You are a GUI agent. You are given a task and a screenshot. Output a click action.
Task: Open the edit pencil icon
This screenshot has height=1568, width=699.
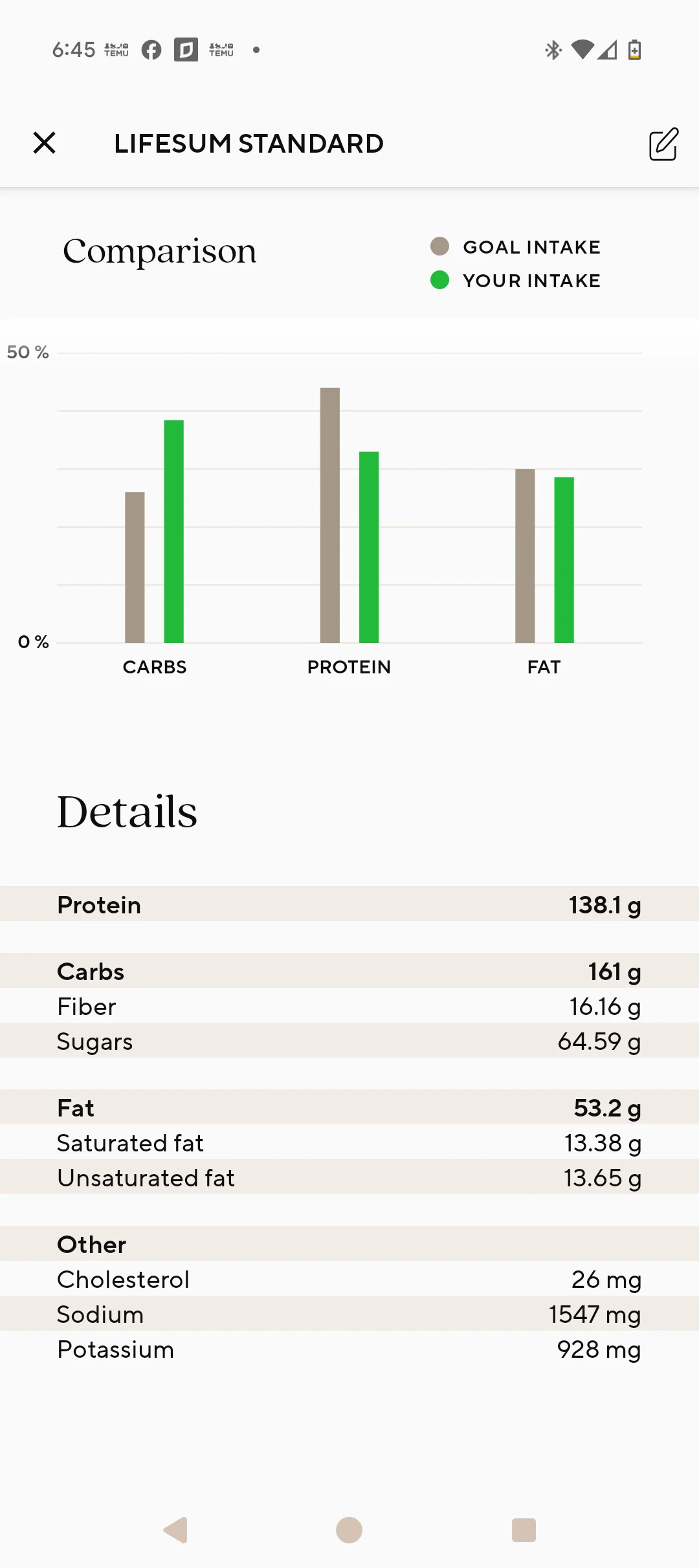pos(663,144)
